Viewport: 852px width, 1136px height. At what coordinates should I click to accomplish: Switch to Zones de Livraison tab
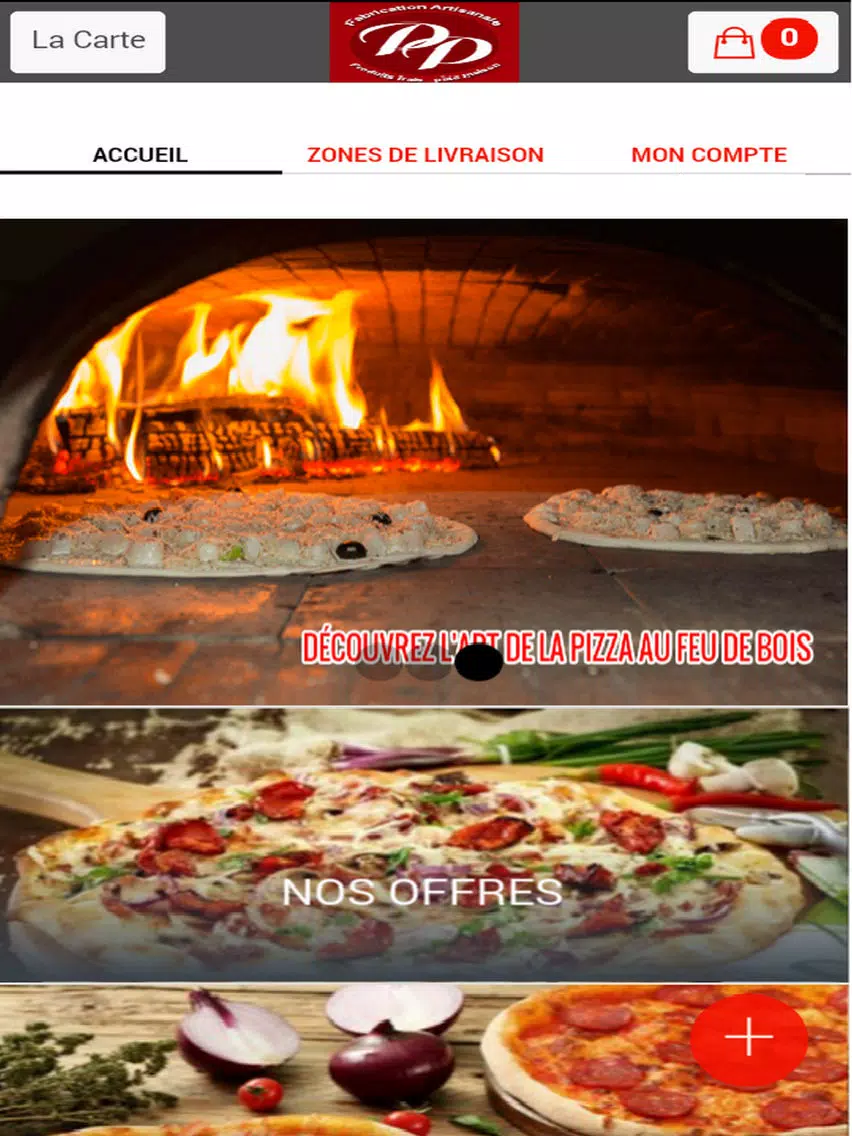point(425,155)
